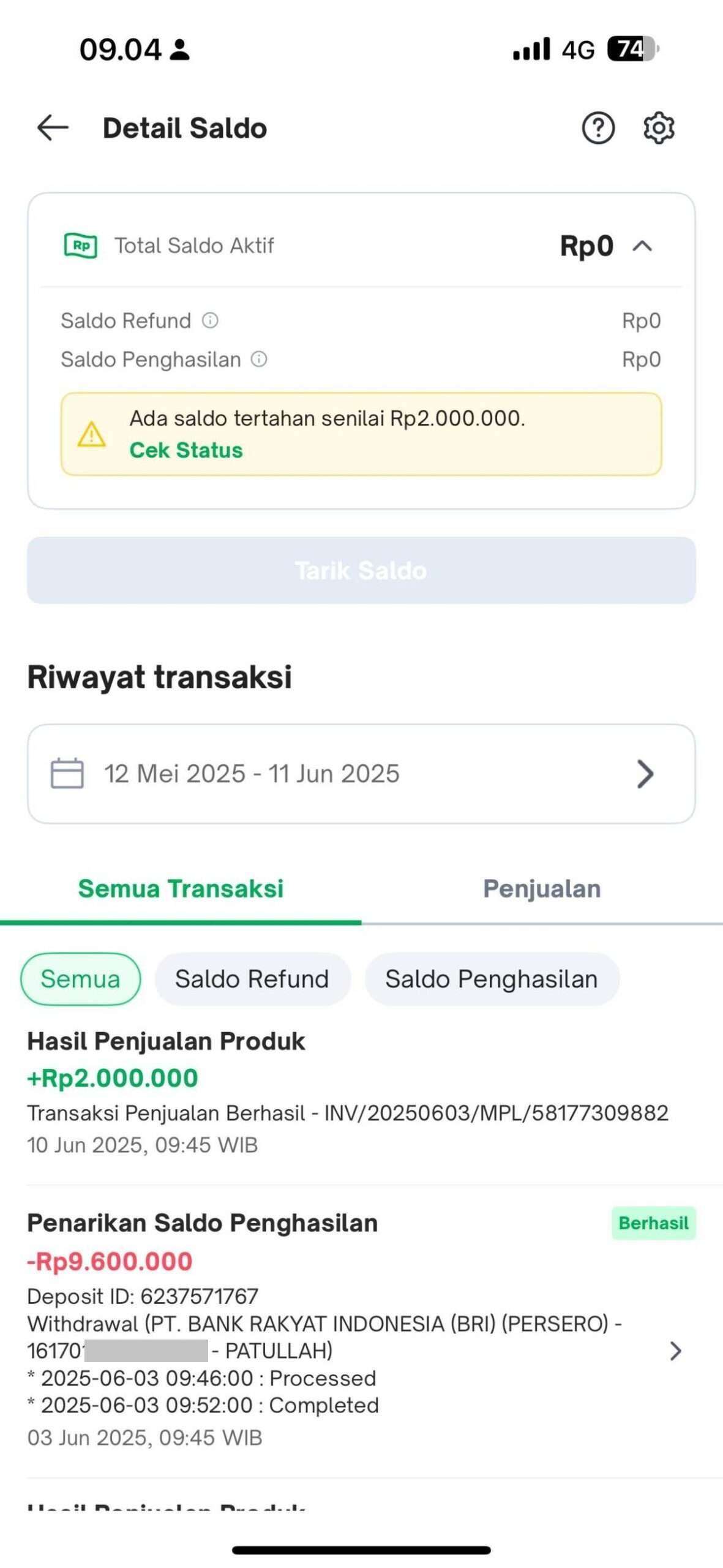Show info about Saldo Penghasilan
The width and height of the screenshot is (723, 1568).
[259, 359]
